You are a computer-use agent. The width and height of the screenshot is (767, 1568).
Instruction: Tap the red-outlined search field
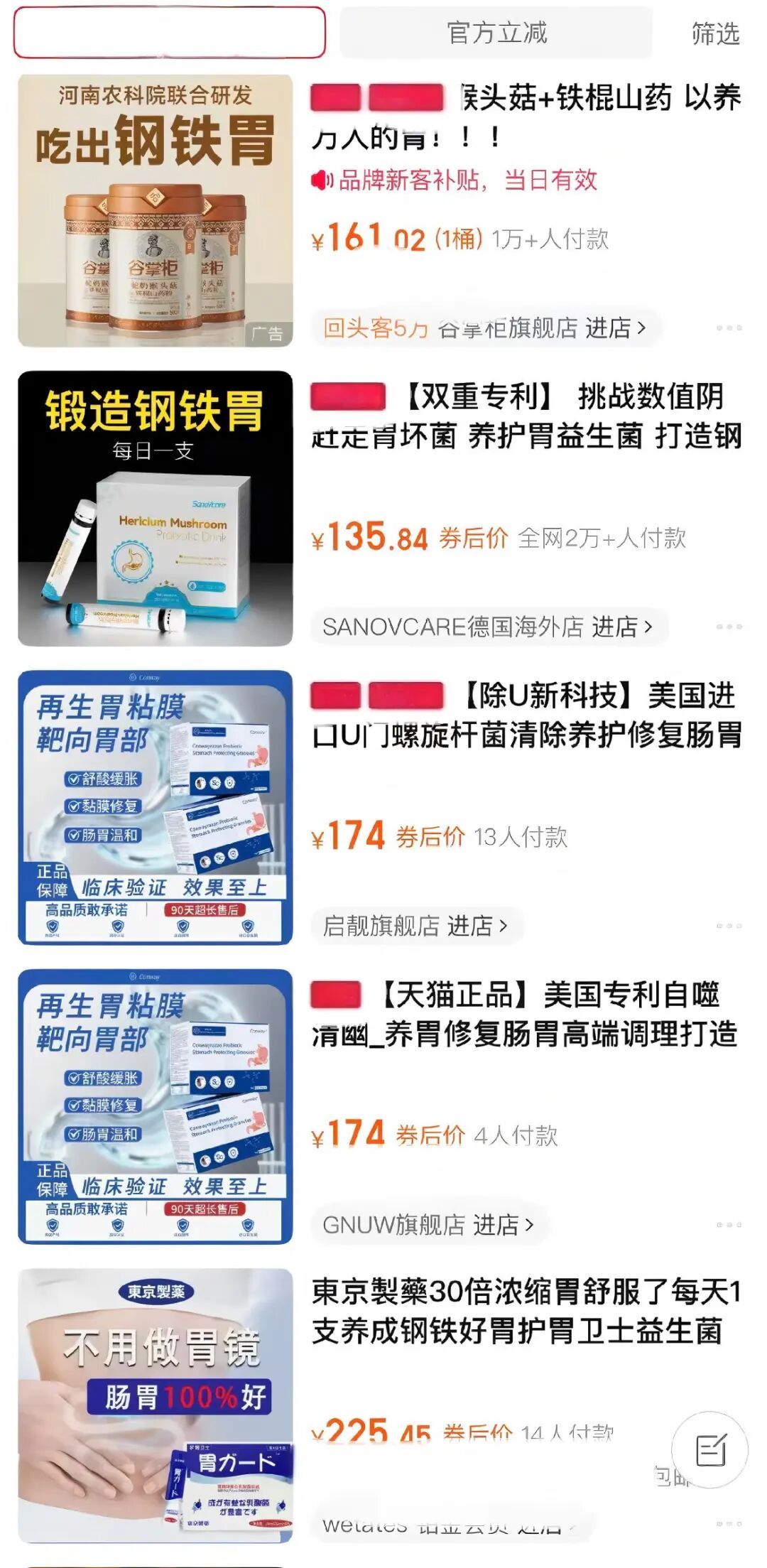tap(170, 33)
